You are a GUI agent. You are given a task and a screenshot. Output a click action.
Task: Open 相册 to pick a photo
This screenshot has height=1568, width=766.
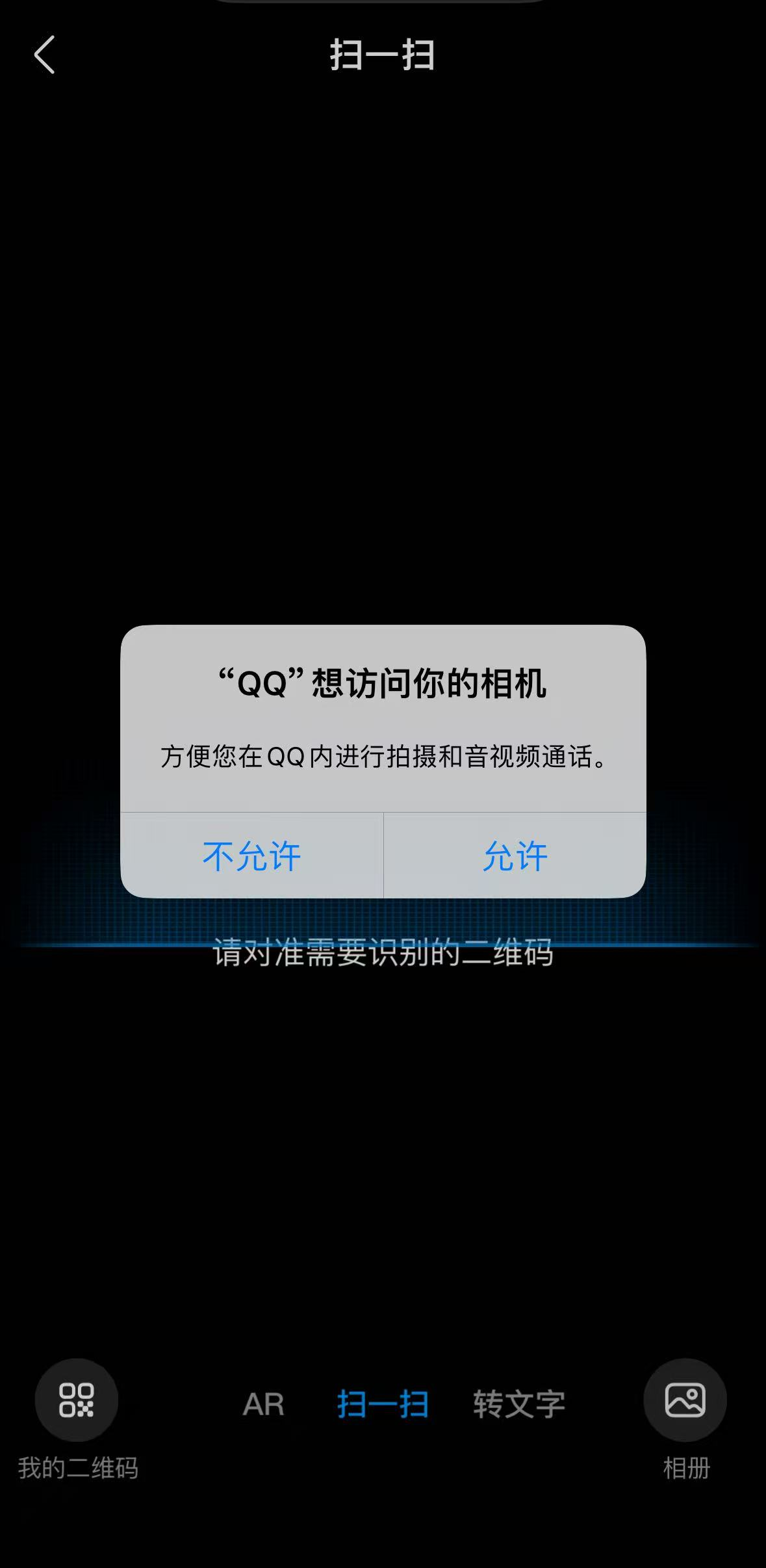tap(685, 1400)
